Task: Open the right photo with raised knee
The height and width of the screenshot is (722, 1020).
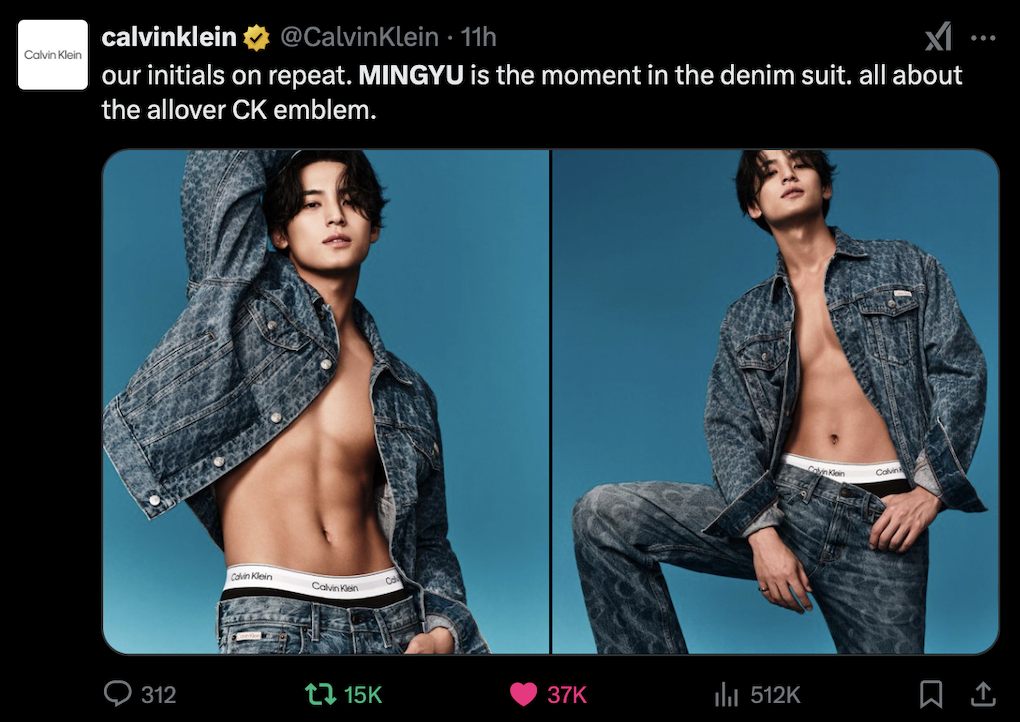Action: click(x=775, y=402)
